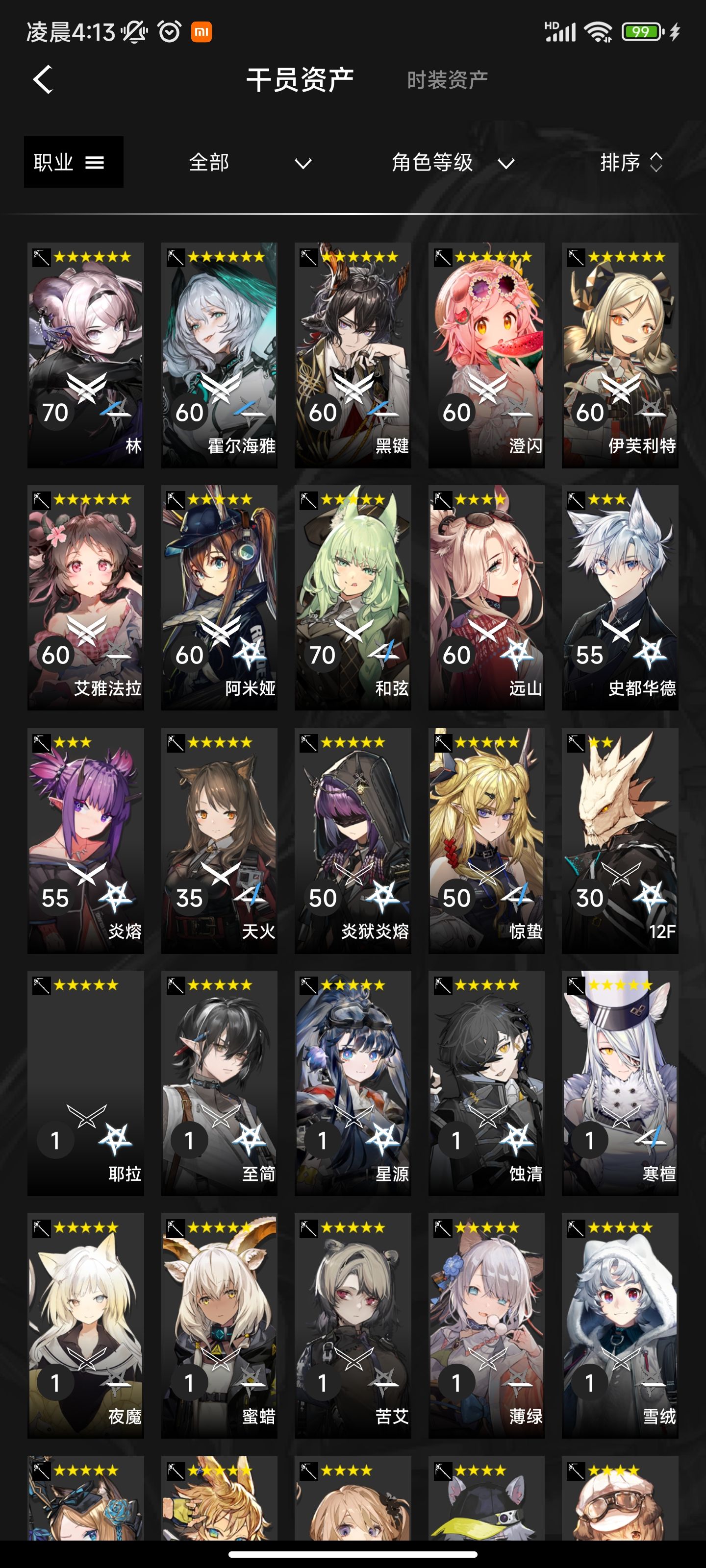
Task: Select the 炎狱炎熔 operator card
Action: point(353,841)
